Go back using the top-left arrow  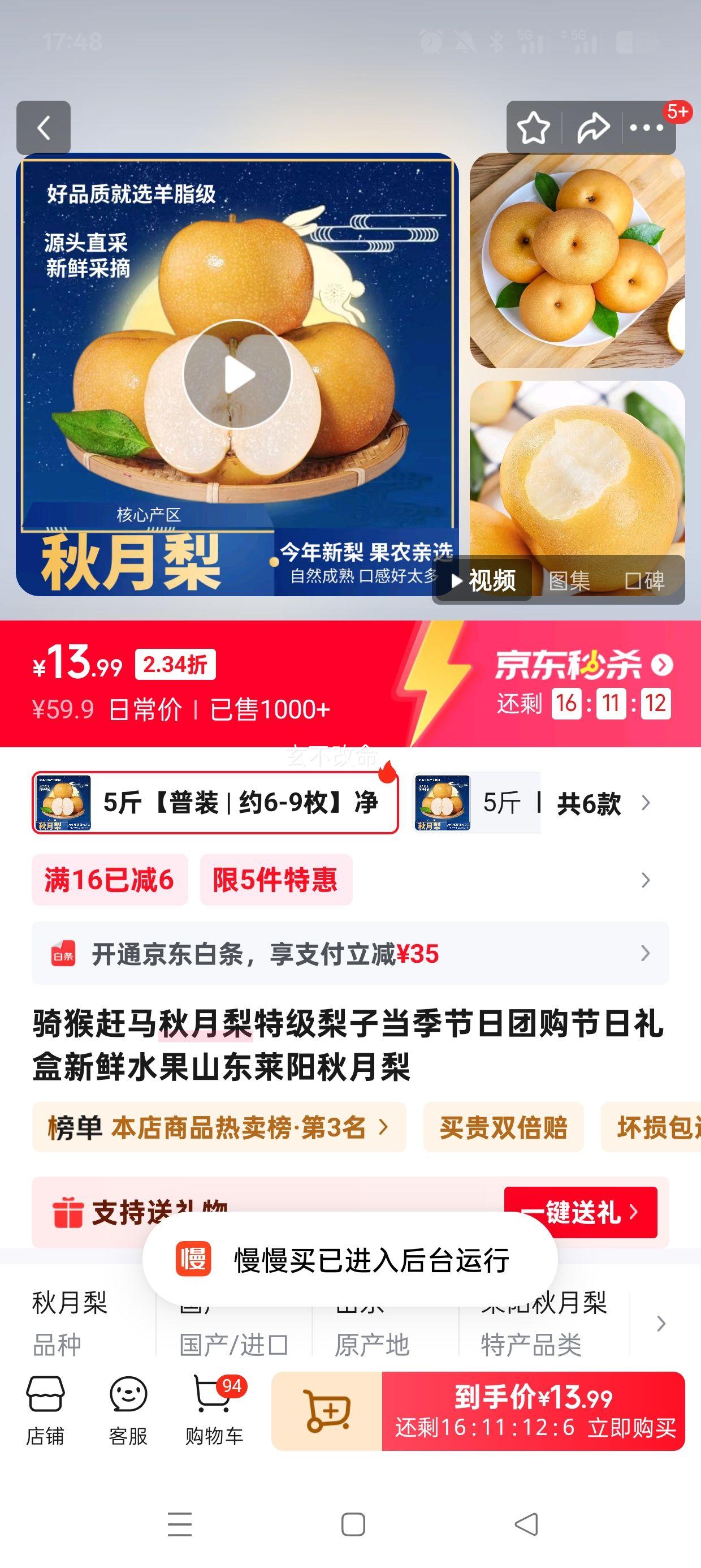pos(43,128)
